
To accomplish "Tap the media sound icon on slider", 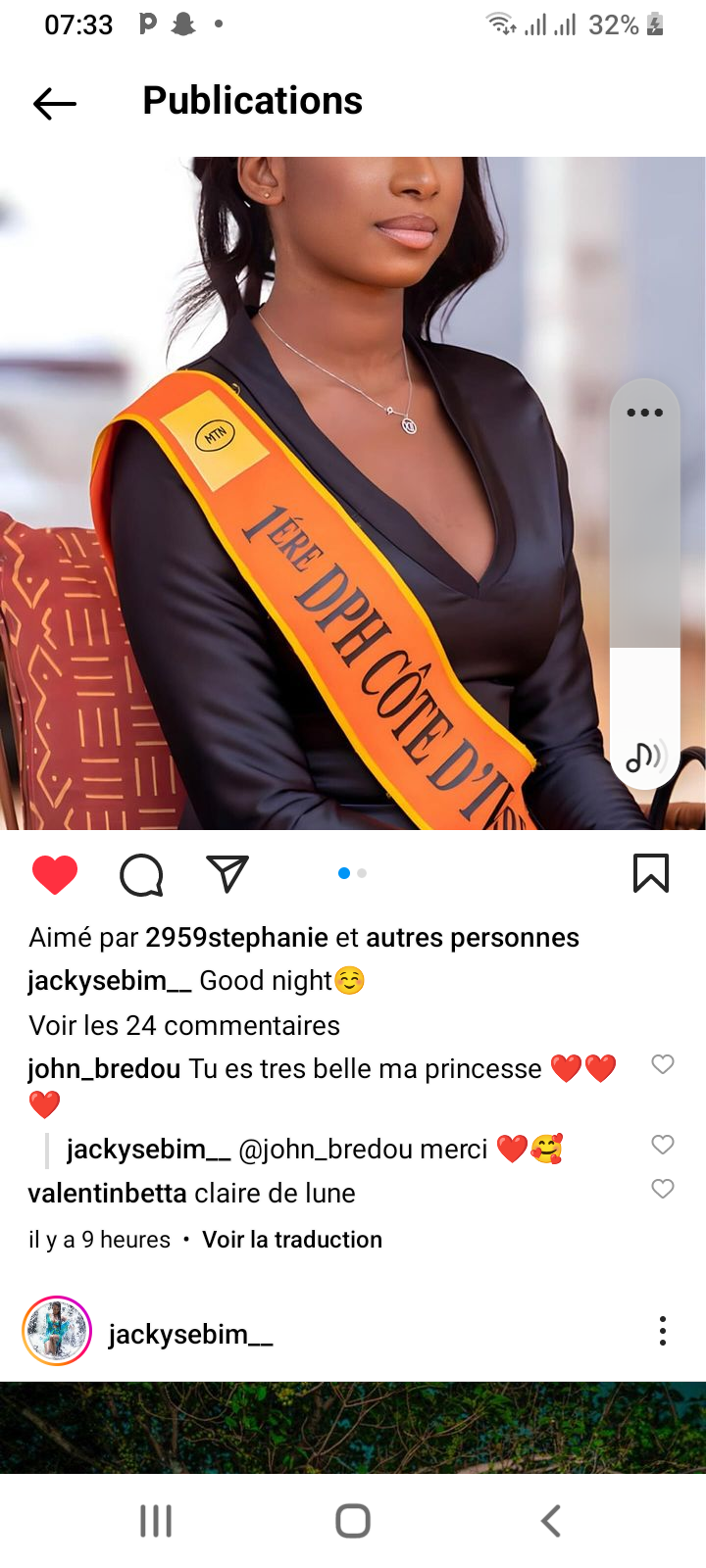I will coord(644,757).
